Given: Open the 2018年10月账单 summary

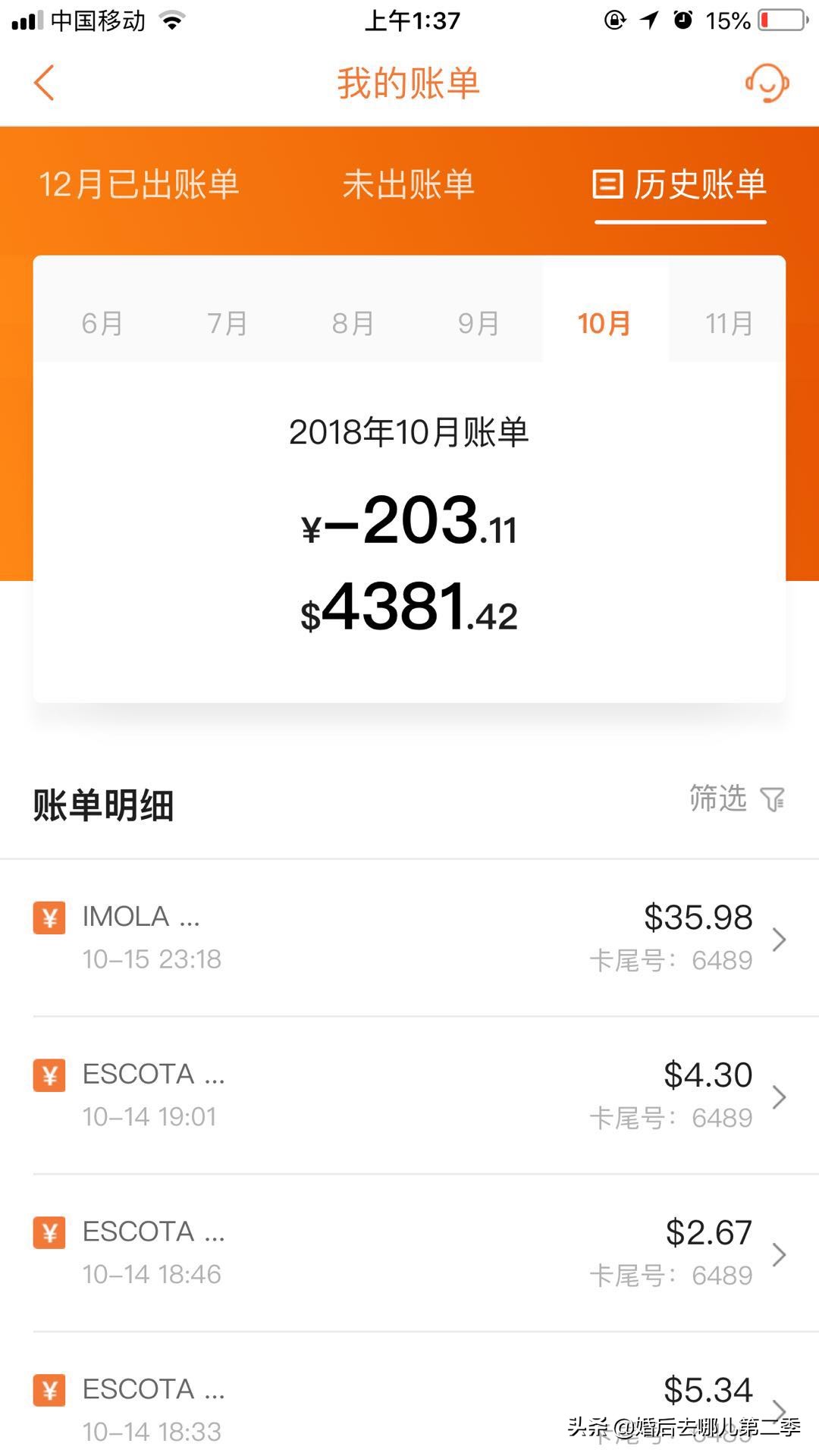Looking at the screenshot, I should [409, 432].
